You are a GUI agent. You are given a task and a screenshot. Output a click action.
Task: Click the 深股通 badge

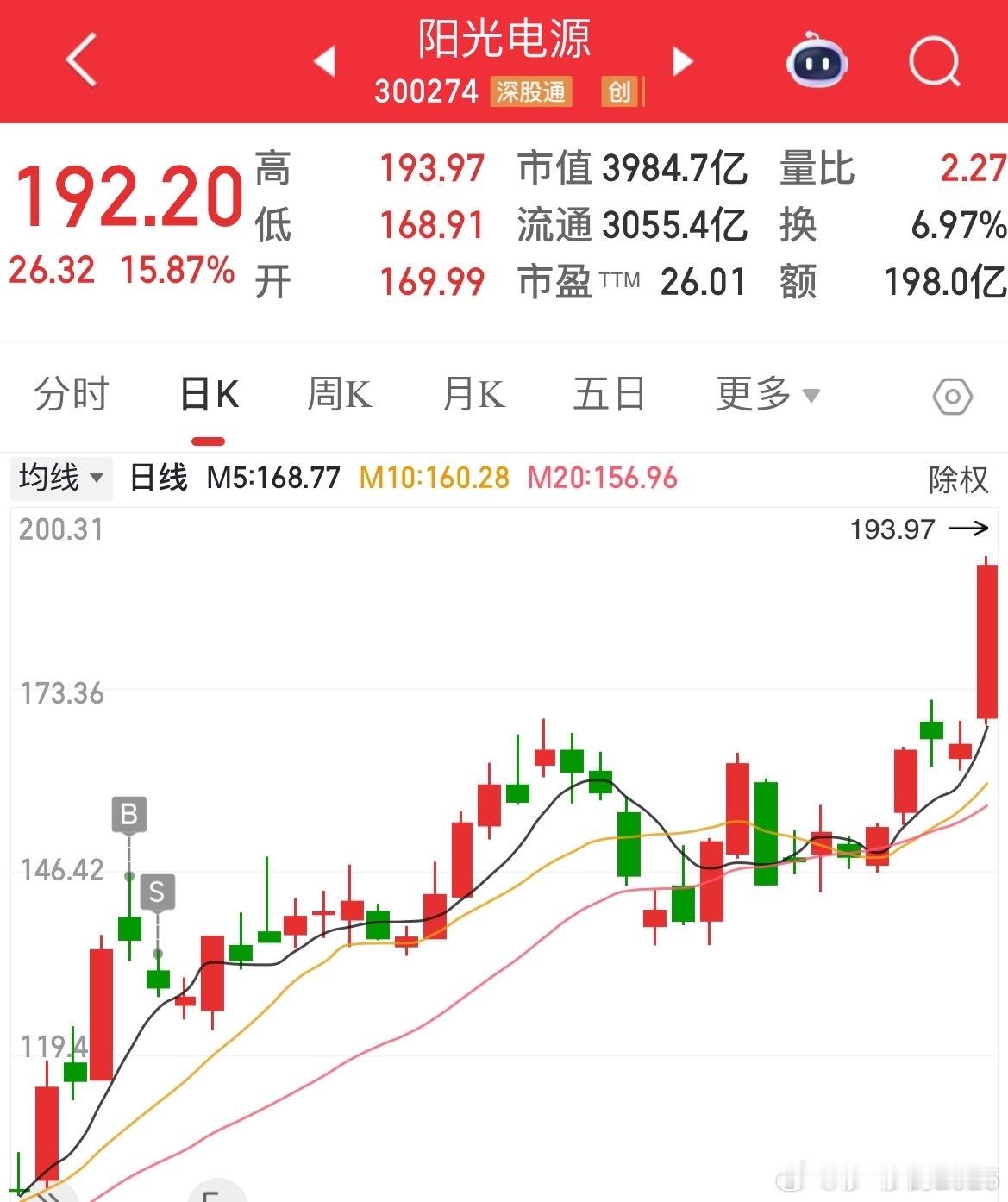click(529, 91)
